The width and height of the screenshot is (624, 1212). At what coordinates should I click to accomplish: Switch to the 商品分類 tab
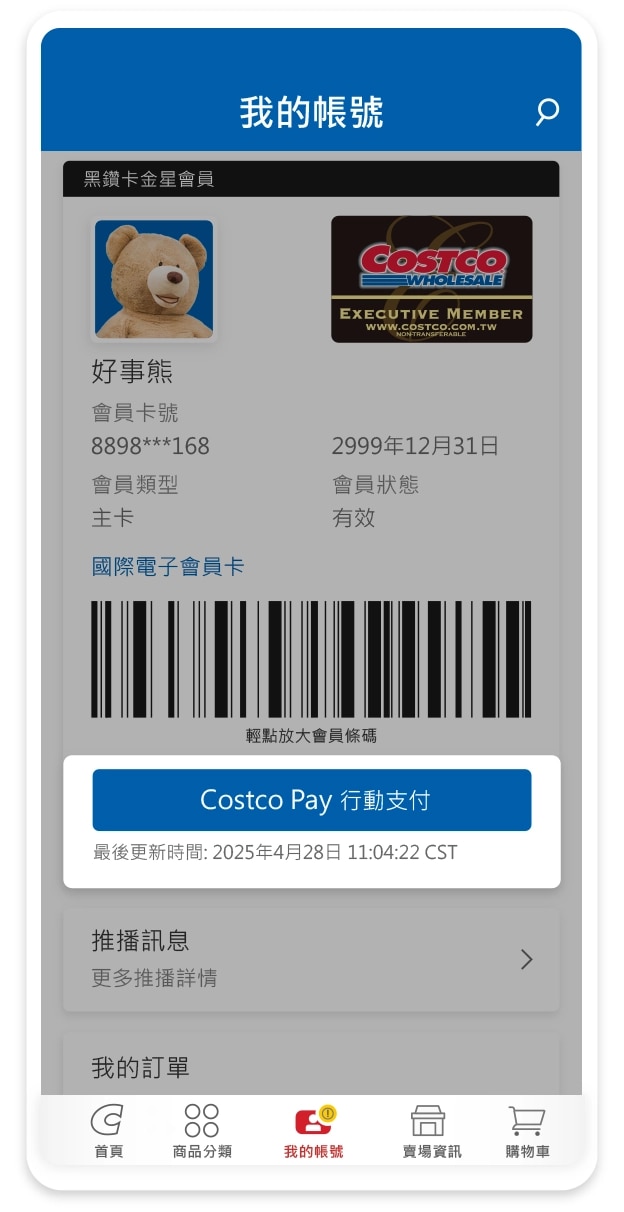pos(202,1131)
